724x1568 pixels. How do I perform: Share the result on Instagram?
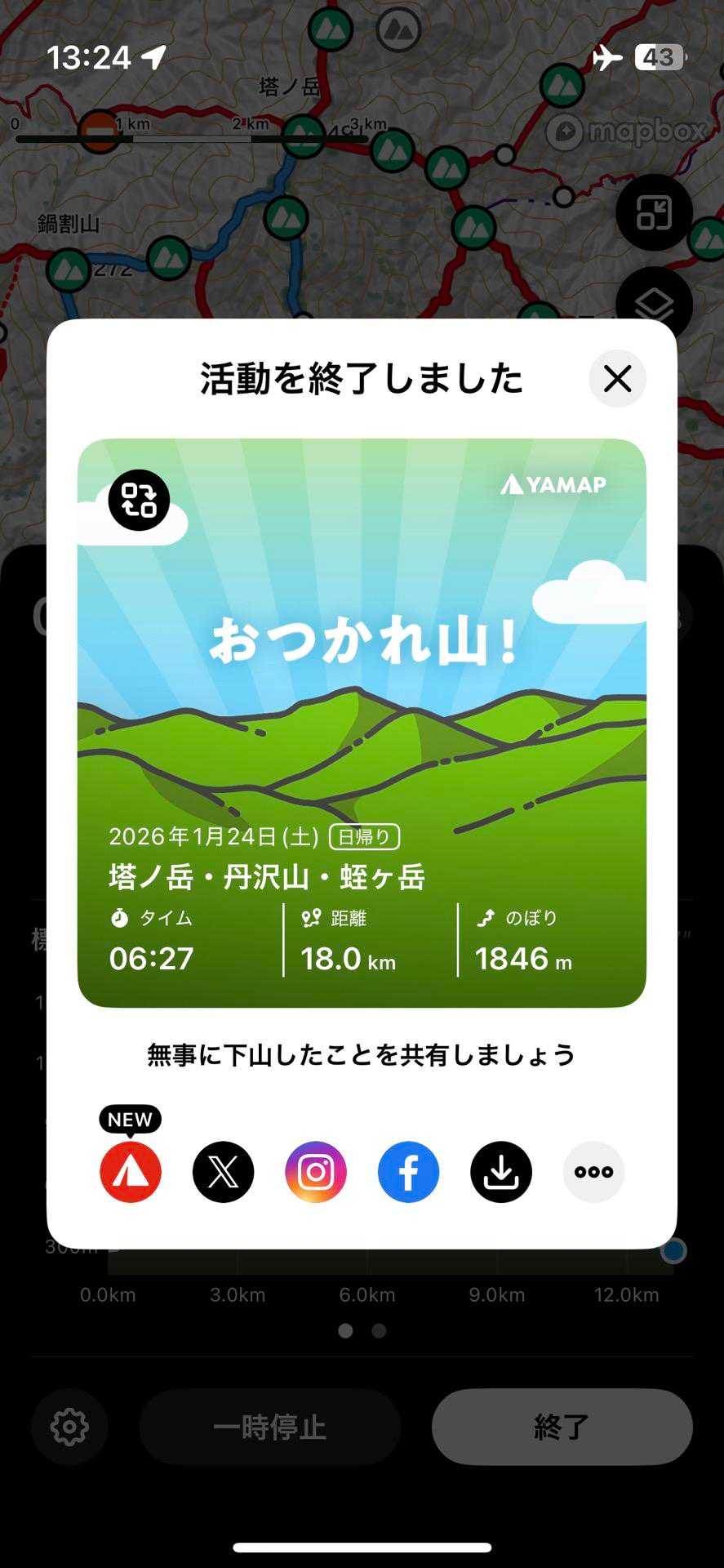coord(316,1171)
